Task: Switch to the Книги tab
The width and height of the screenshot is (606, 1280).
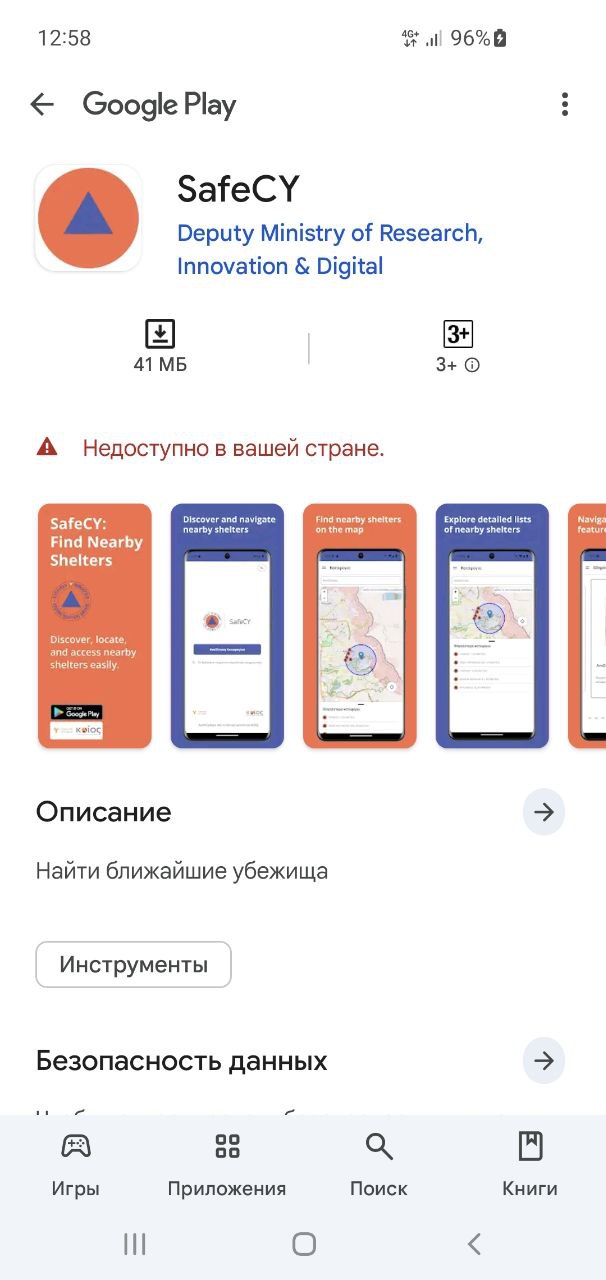Action: click(x=530, y=1165)
